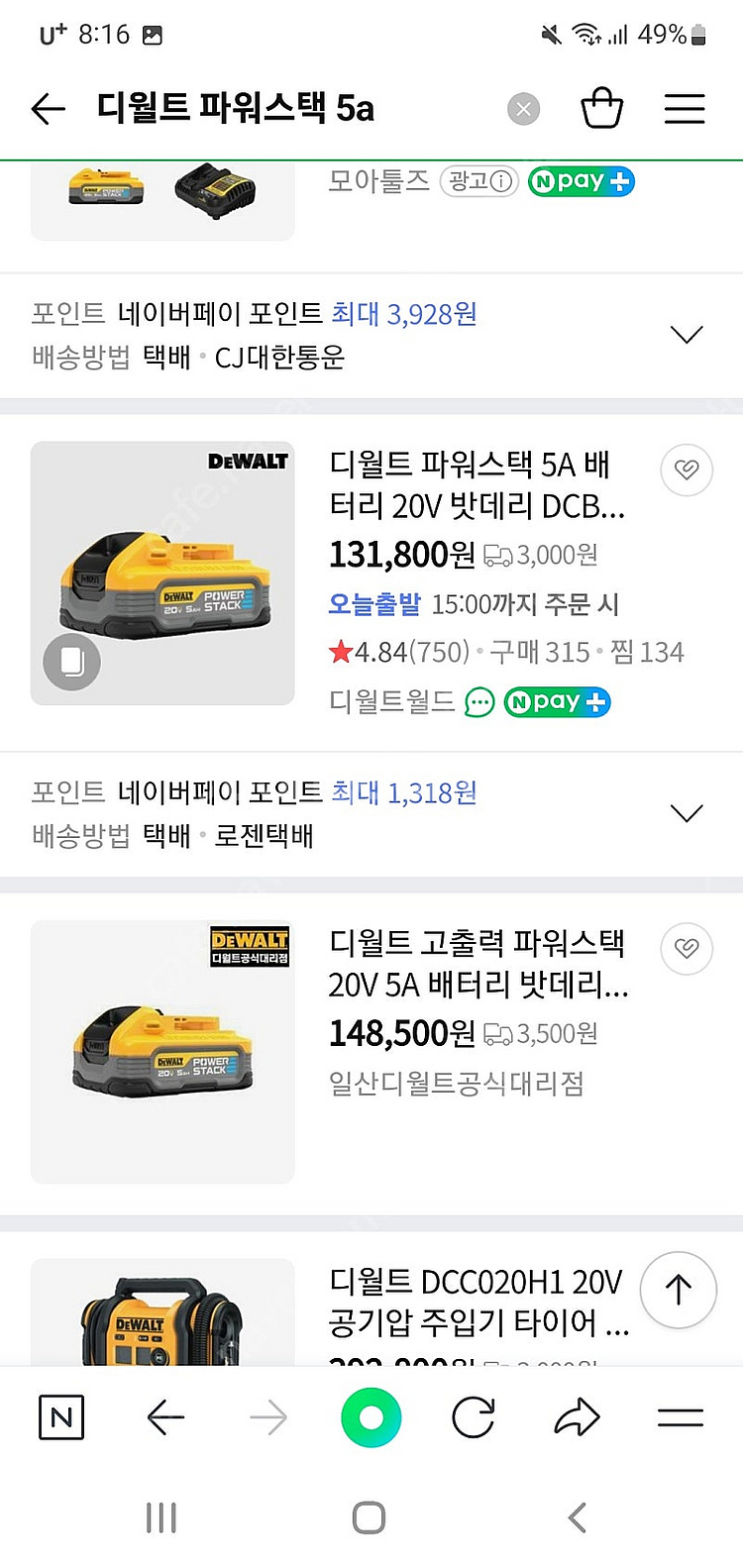Add the 148,500원 battery to wishlist
Screen dimensions: 743x1568
[686, 949]
